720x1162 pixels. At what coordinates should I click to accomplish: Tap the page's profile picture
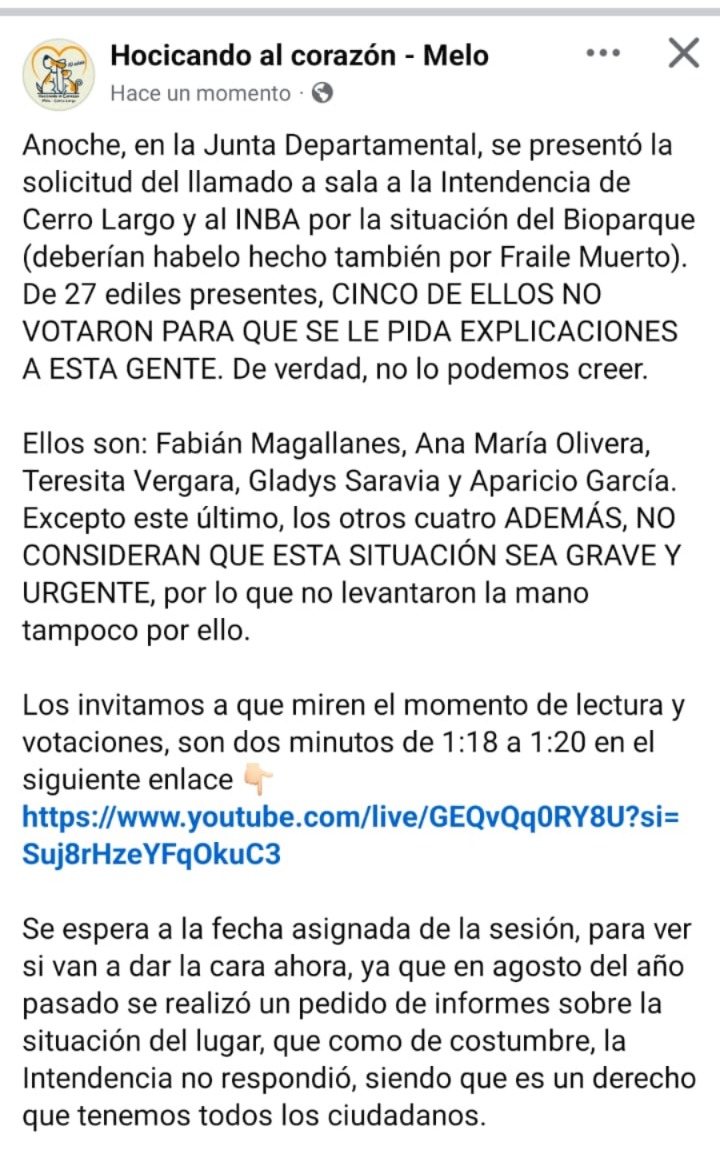[x=58, y=73]
